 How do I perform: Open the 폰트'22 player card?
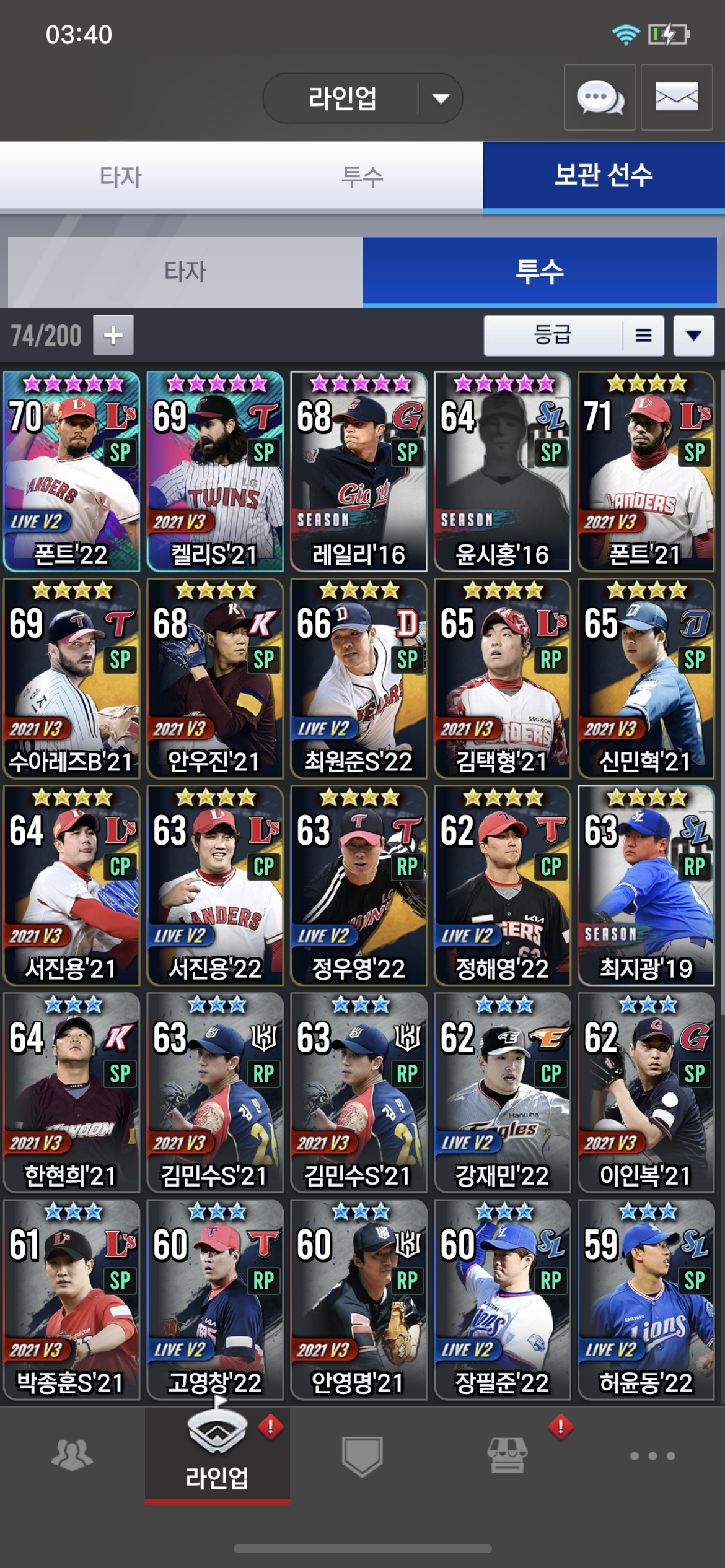pyautogui.click(x=72, y=471)
